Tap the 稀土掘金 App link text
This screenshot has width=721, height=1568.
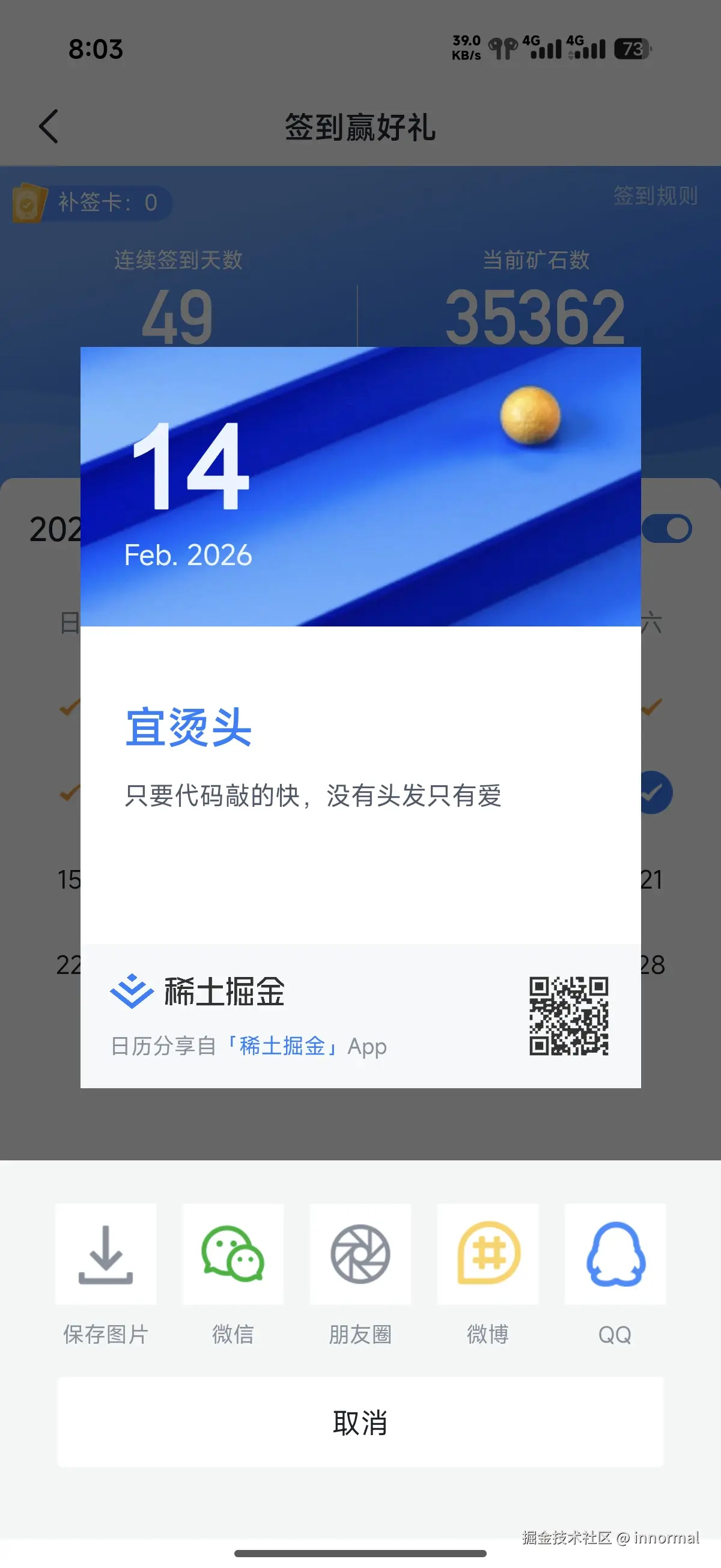coord(284,1046)
